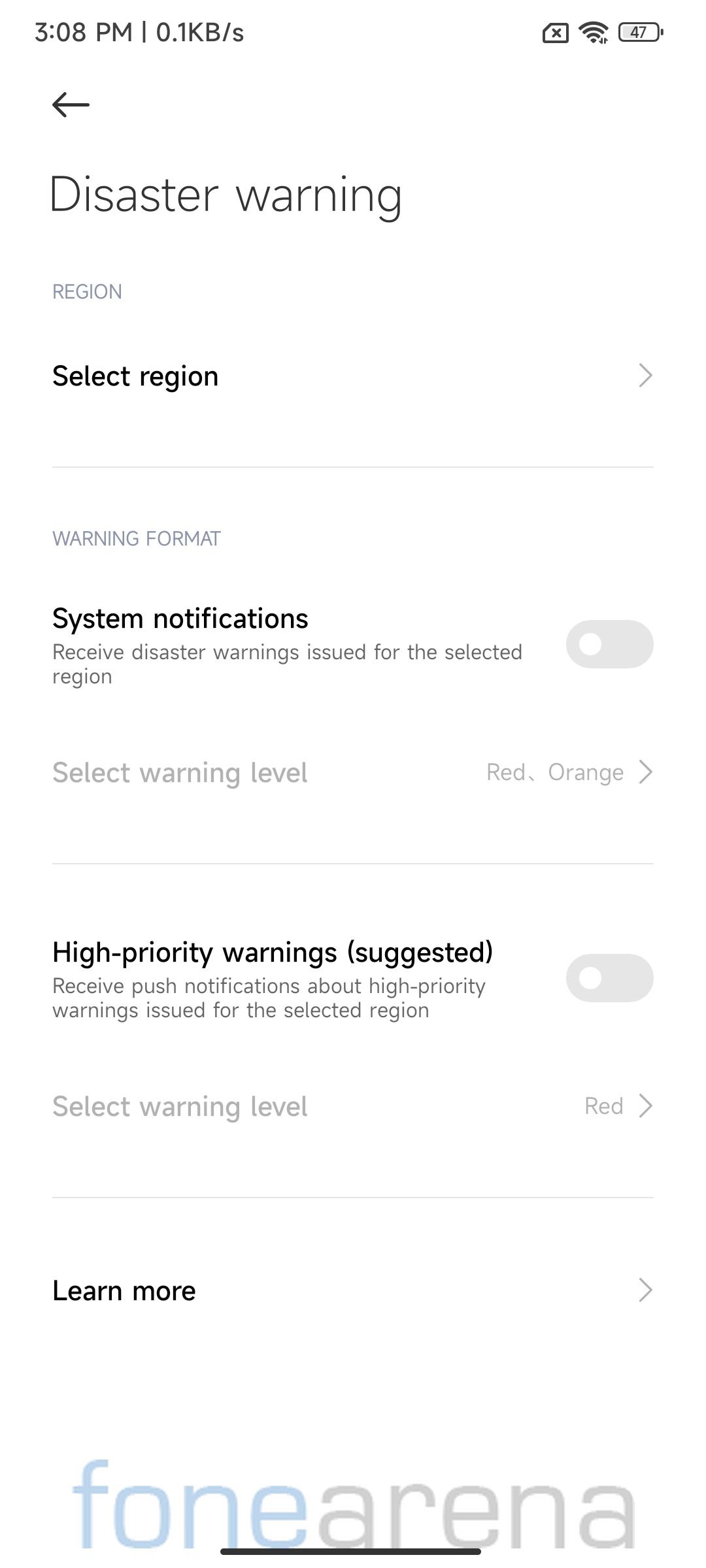Open warning level showing only Red
The image size is (706, 1568).
pos(353,1106)
